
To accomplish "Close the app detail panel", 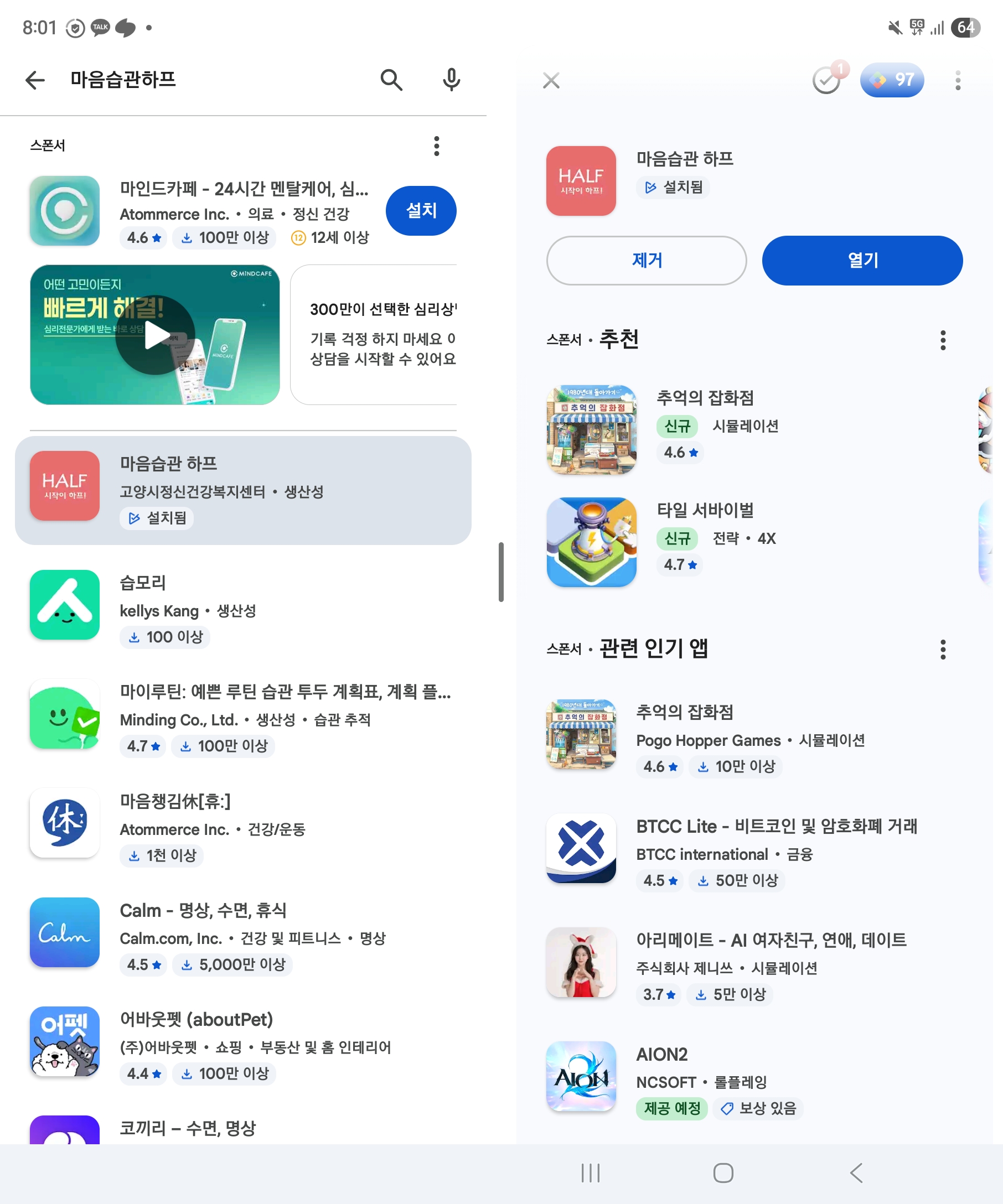I will click(x=551, y=81).
